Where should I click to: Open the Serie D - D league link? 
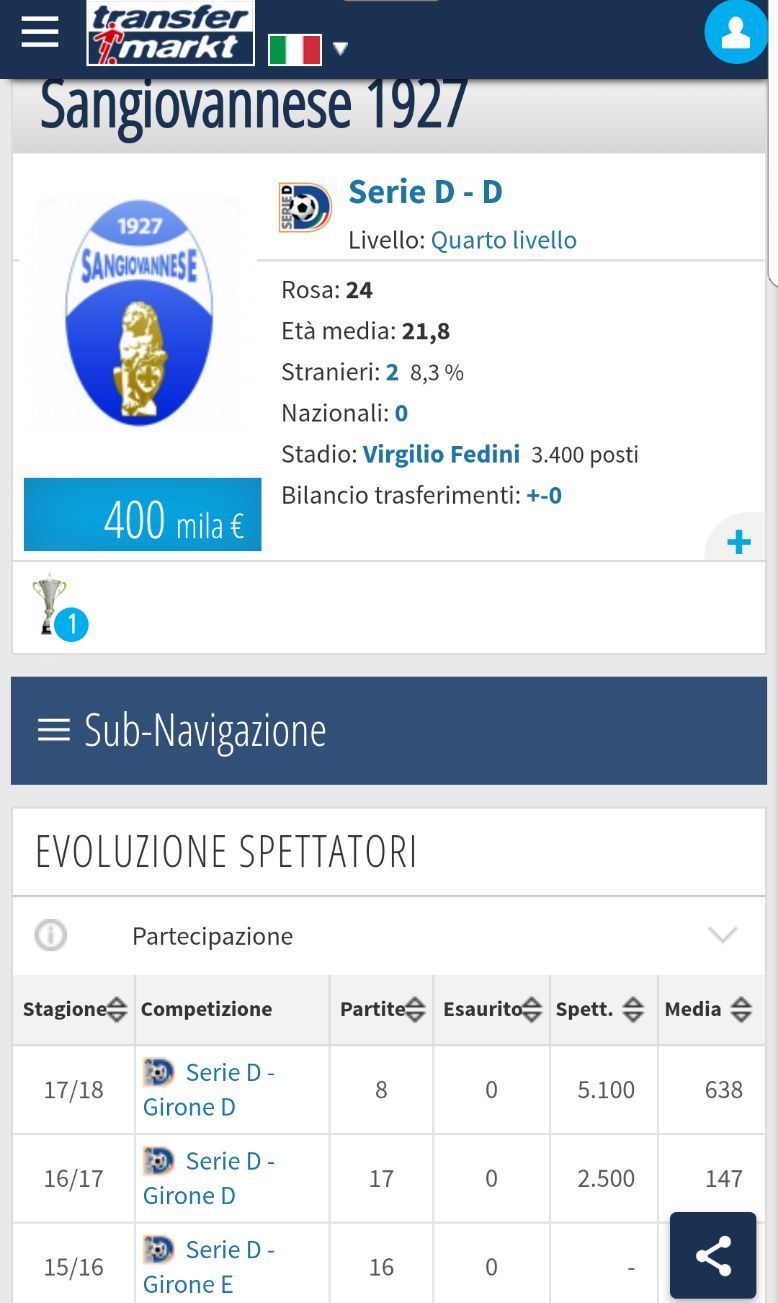[x=425, y=191]
